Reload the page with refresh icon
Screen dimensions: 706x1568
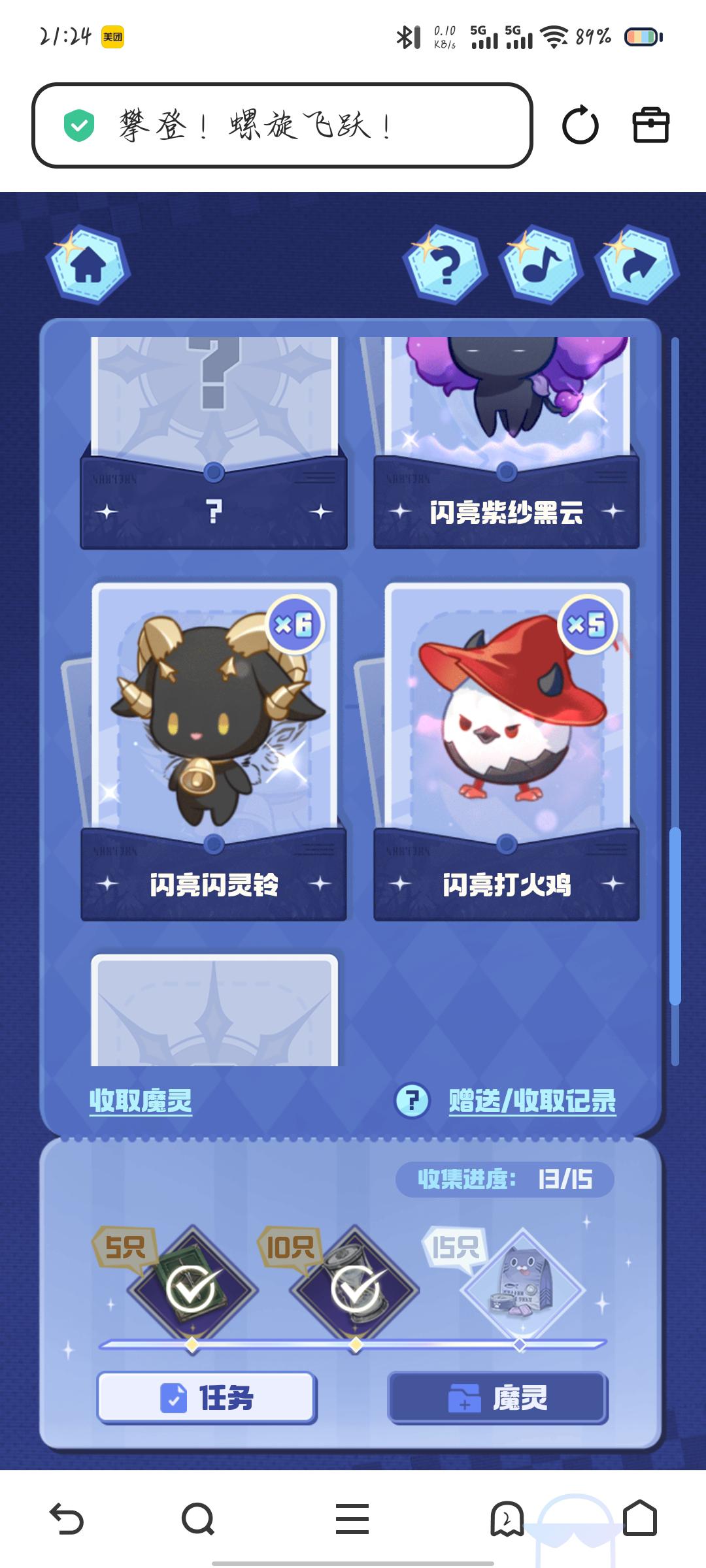580,125
